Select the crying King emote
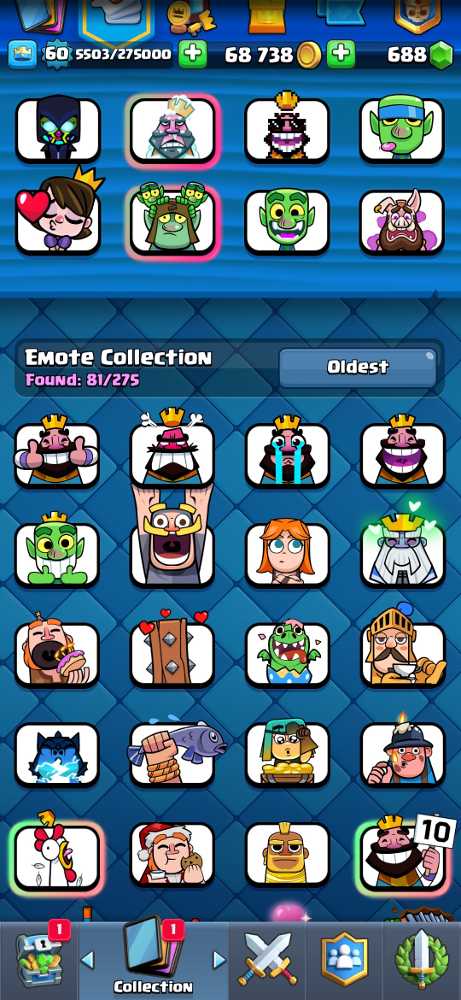 coord(287,452)
